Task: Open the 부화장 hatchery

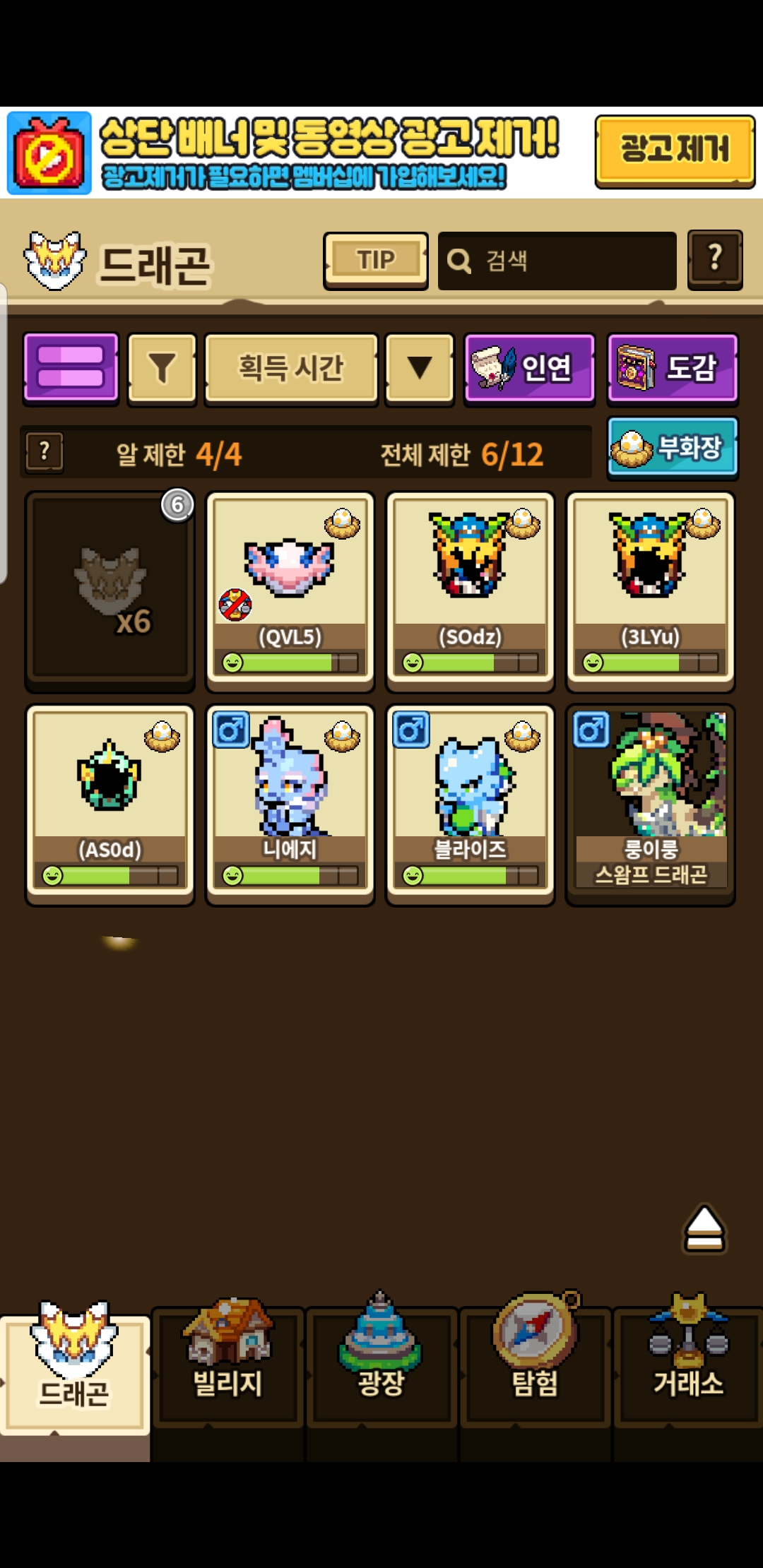Action: (672, 448)
